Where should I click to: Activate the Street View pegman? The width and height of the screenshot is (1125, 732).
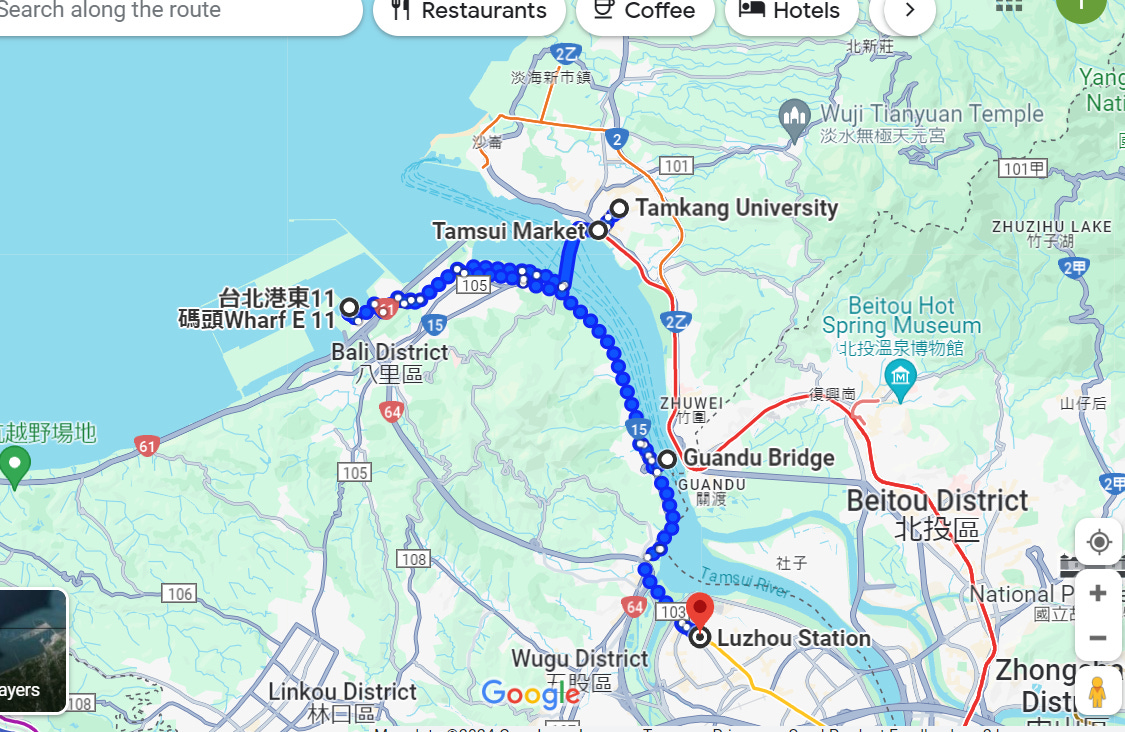tap(1098, 692)
